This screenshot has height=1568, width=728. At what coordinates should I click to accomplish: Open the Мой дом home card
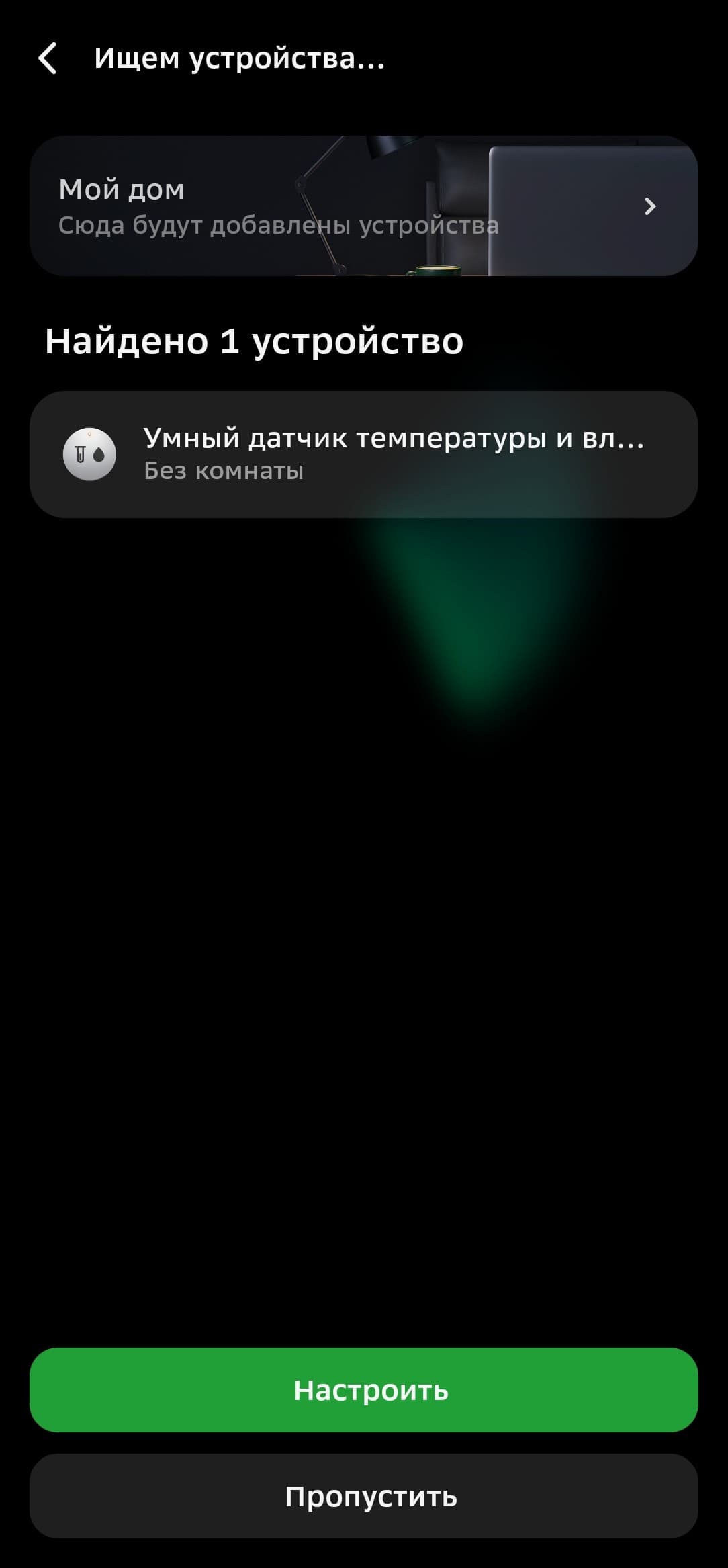[x=363, y=206]
